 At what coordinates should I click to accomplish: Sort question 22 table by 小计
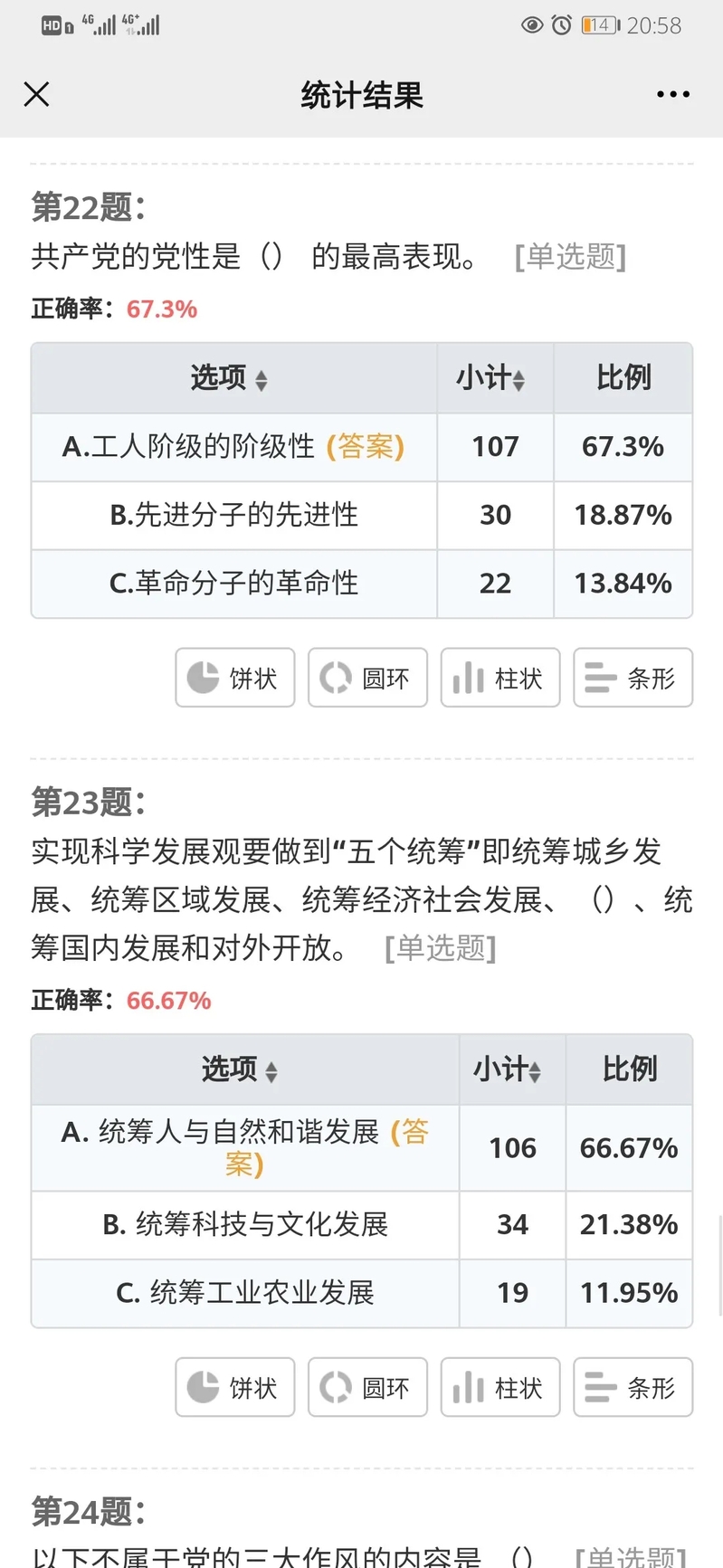[491, 378]
